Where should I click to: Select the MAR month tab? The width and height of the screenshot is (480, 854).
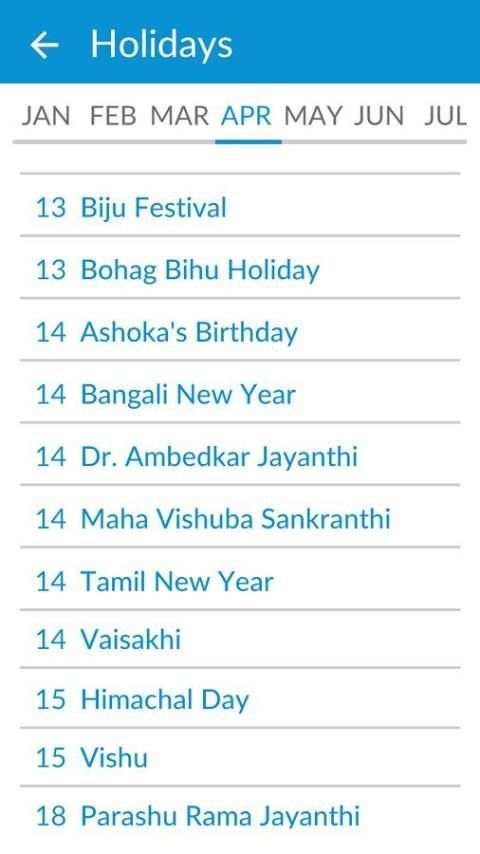[180, 116]
